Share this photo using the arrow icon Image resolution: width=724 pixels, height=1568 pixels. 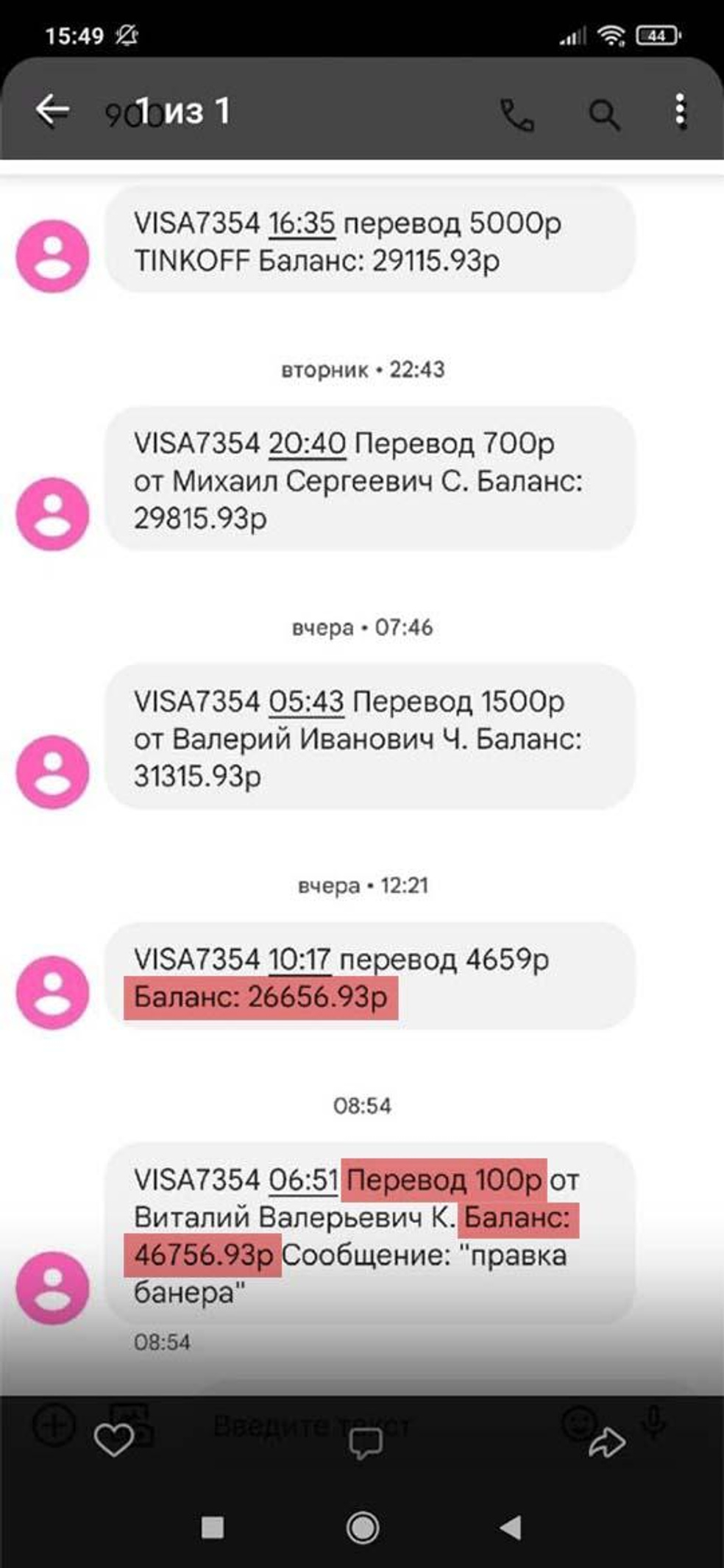click(607, 1442)
